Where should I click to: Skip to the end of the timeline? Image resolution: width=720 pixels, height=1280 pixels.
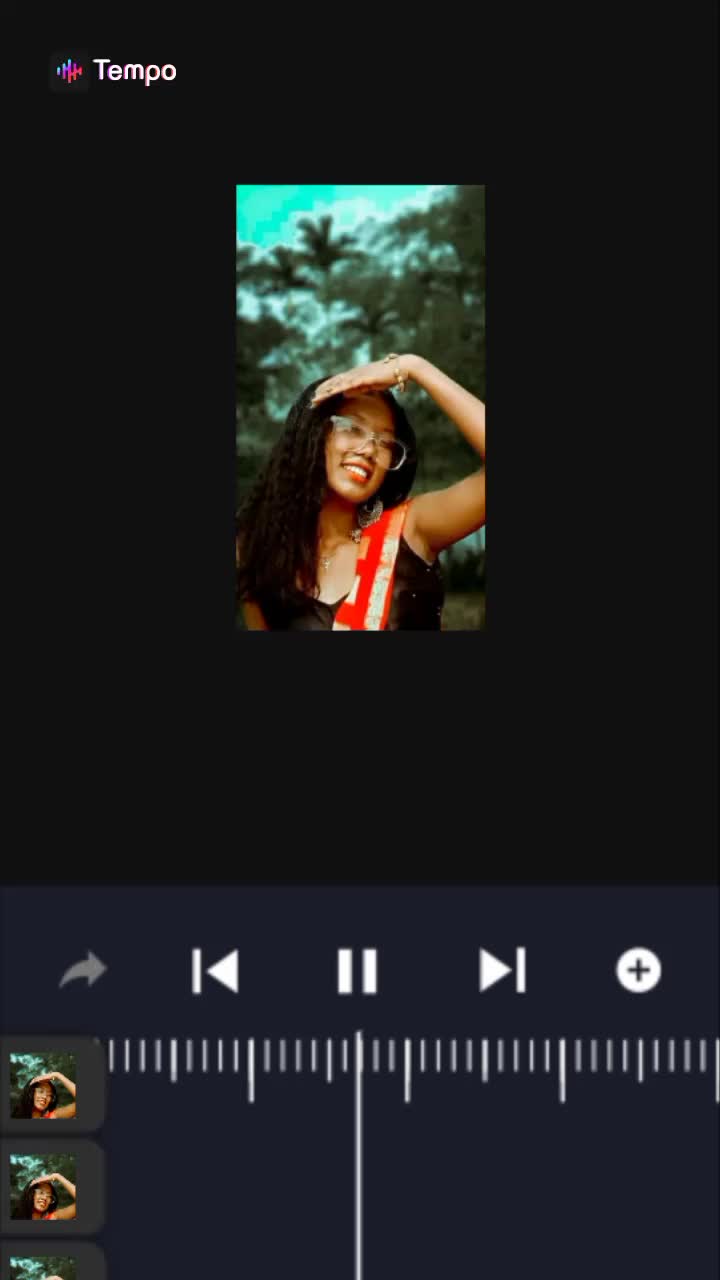[502, 971]
